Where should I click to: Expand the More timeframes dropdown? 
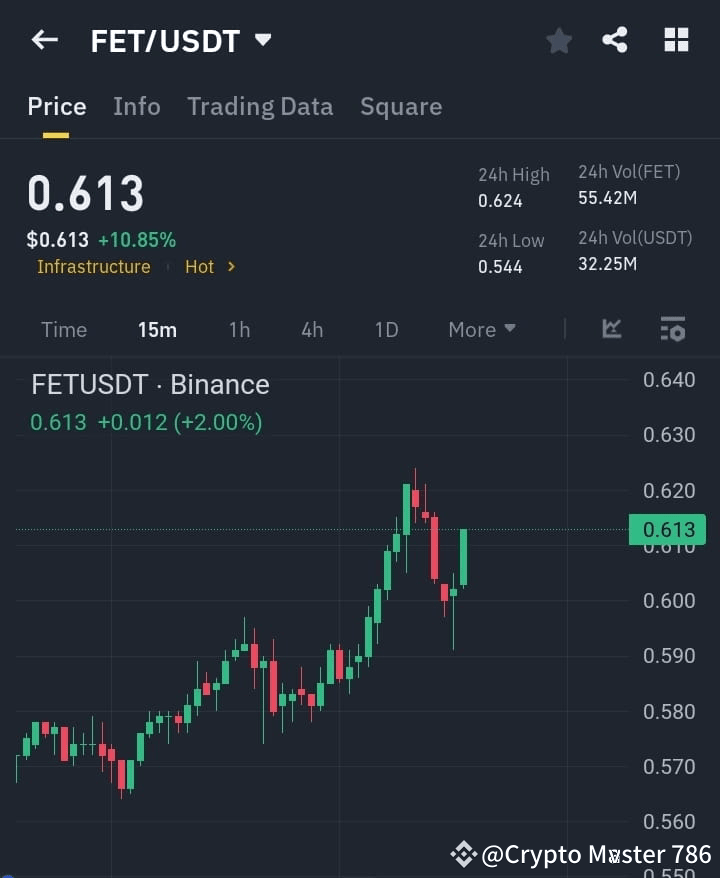tap(481, 329)
